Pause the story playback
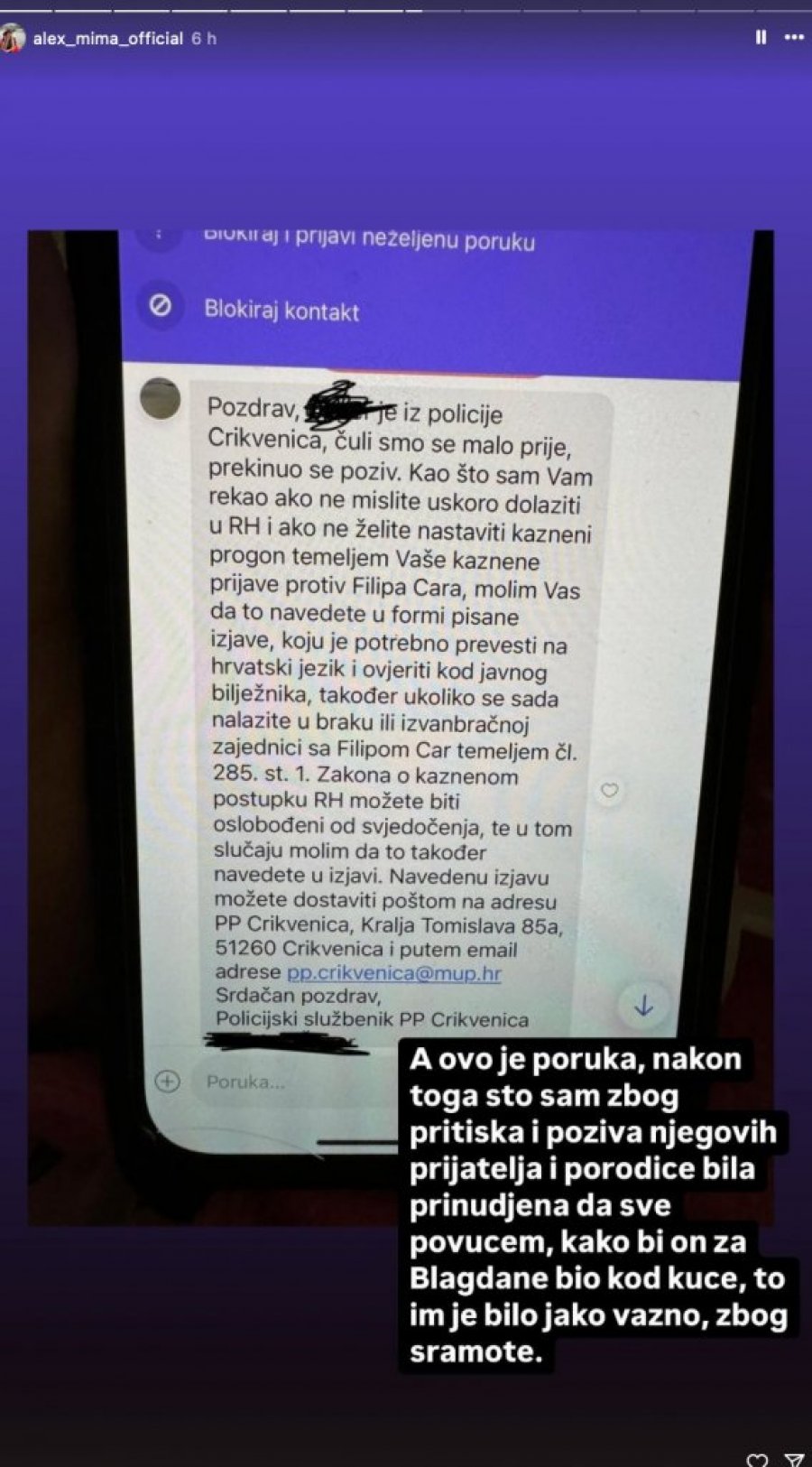This screenshot has width=812, height=1467. 761,38
